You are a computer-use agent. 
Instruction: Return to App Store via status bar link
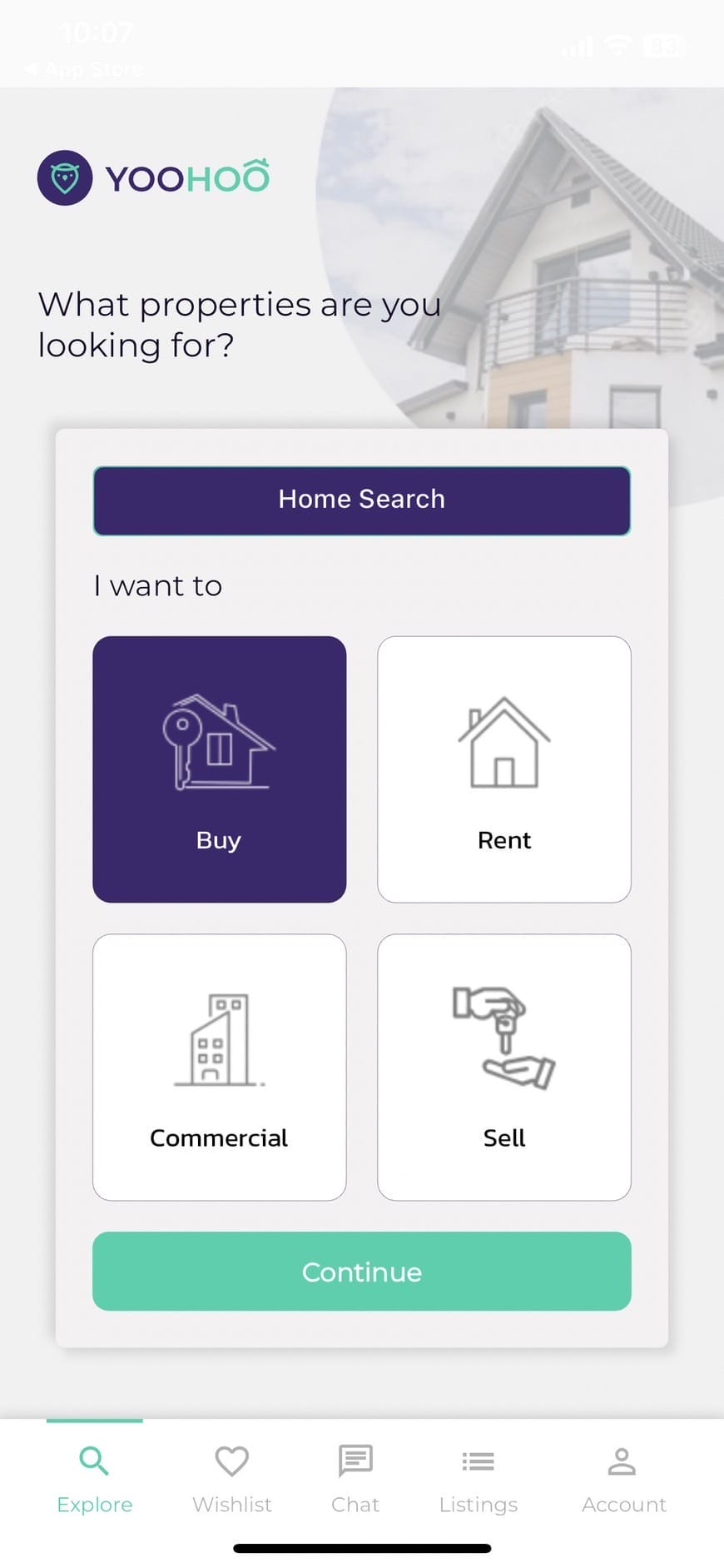click(85, 69)
